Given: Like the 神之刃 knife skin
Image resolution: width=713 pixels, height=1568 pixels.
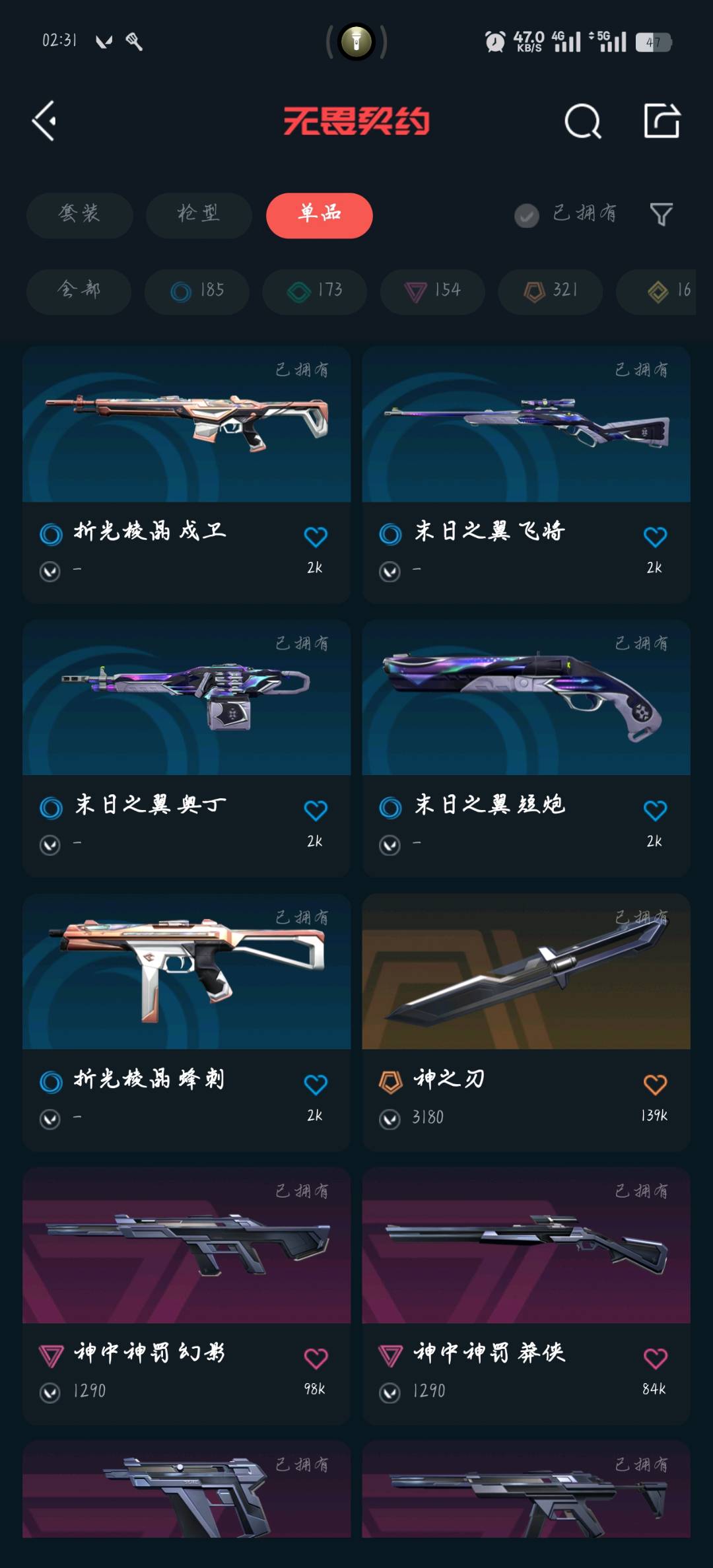Looking at the screenshot, I should (655, 1084).
